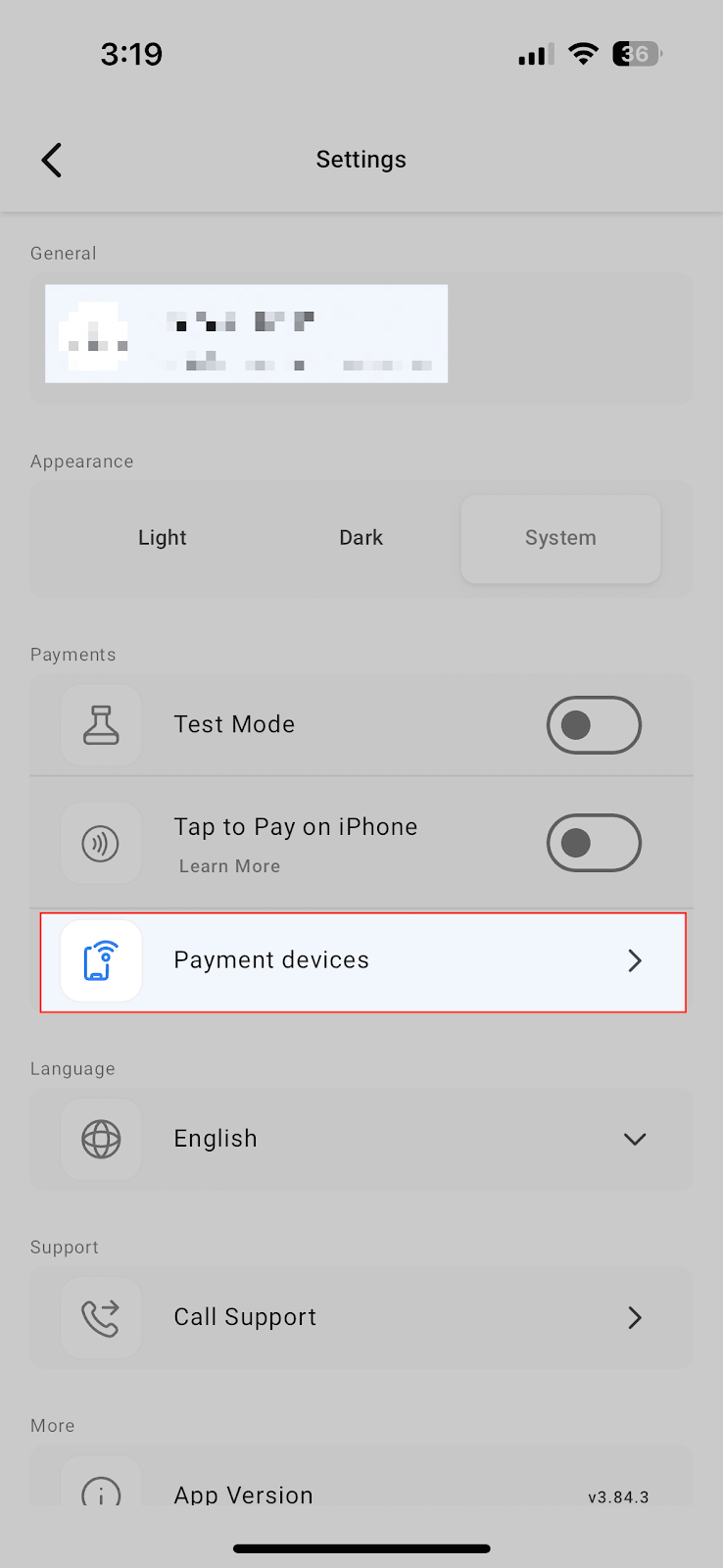The height and width of the screenshot is (1568, 723).
Task: Open Payment devices settings
Action: (362, 960)
